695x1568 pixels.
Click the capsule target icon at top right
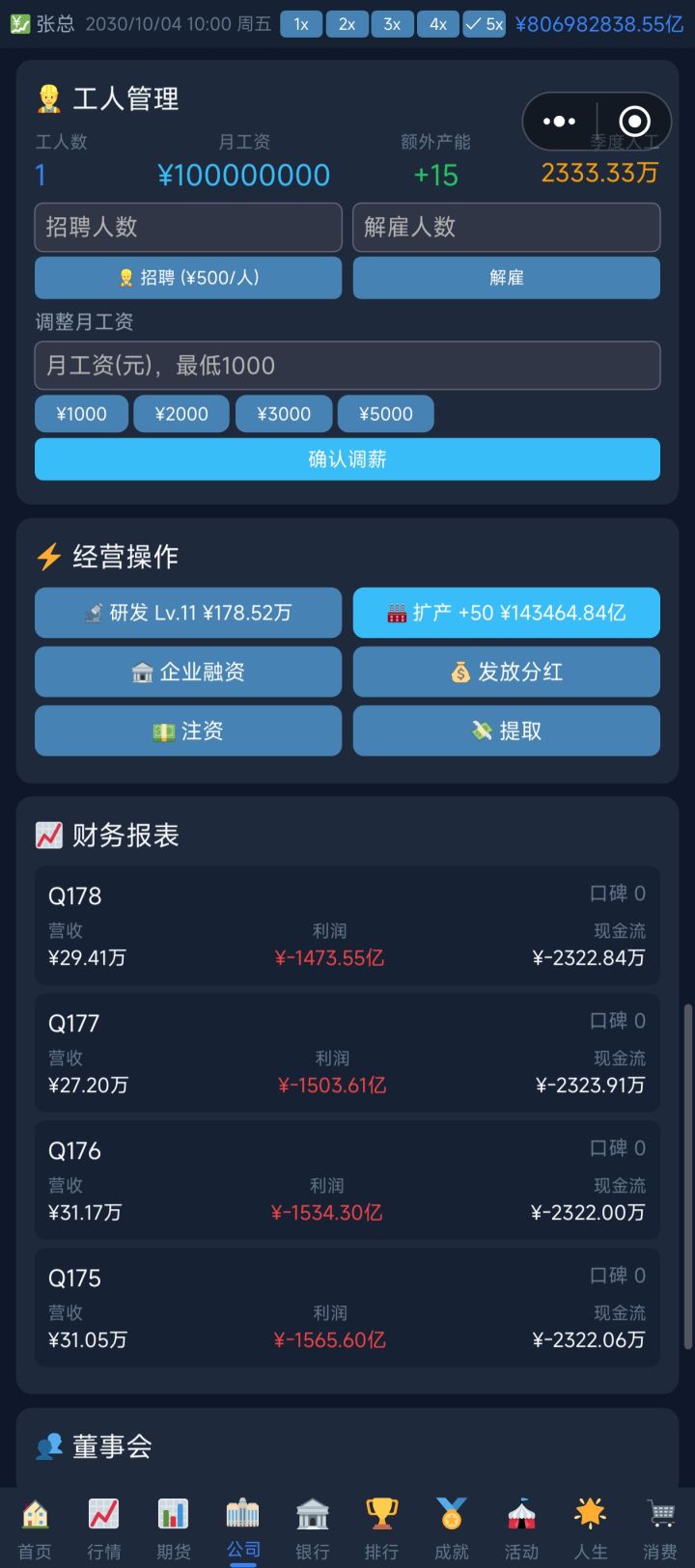[x=634, y=122]
